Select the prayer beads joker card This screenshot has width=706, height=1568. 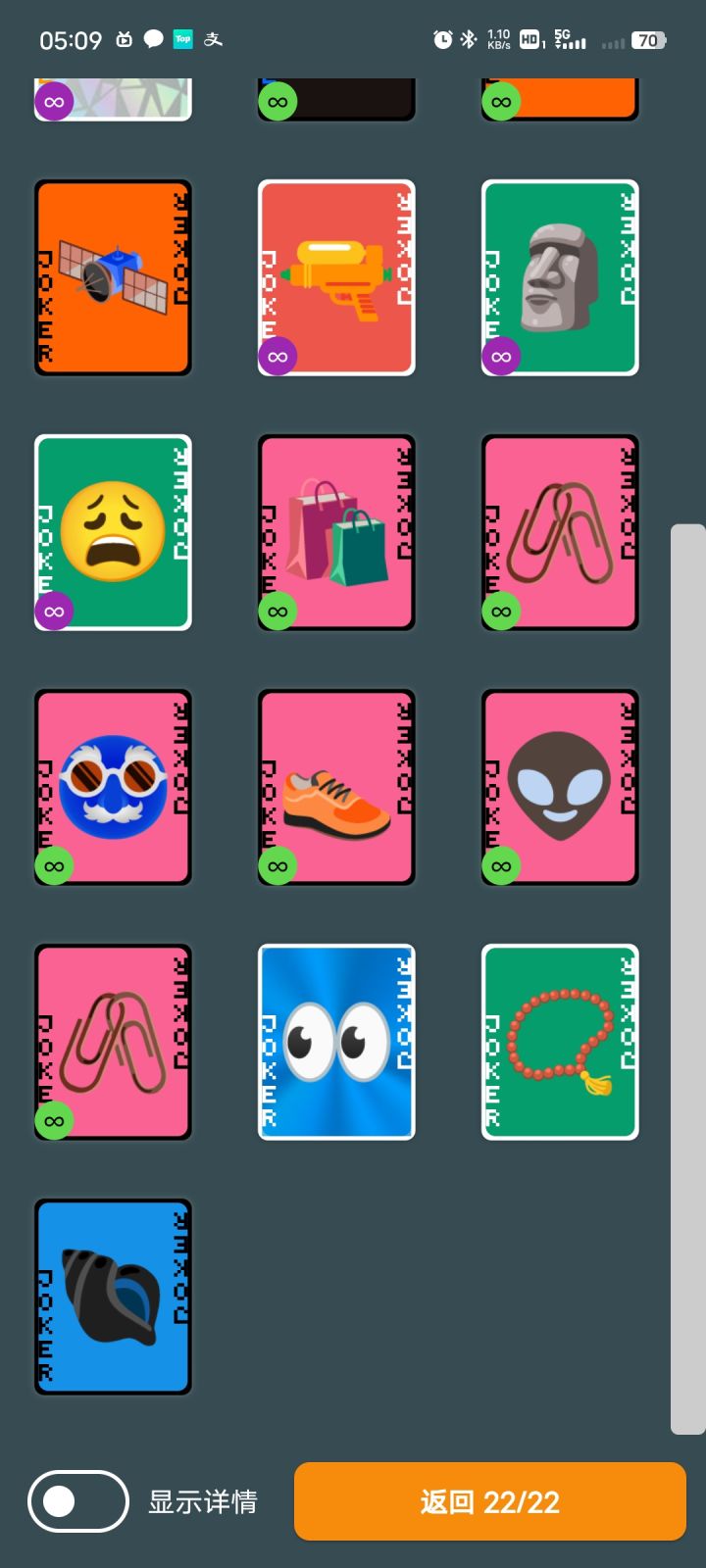(559, 1042)
